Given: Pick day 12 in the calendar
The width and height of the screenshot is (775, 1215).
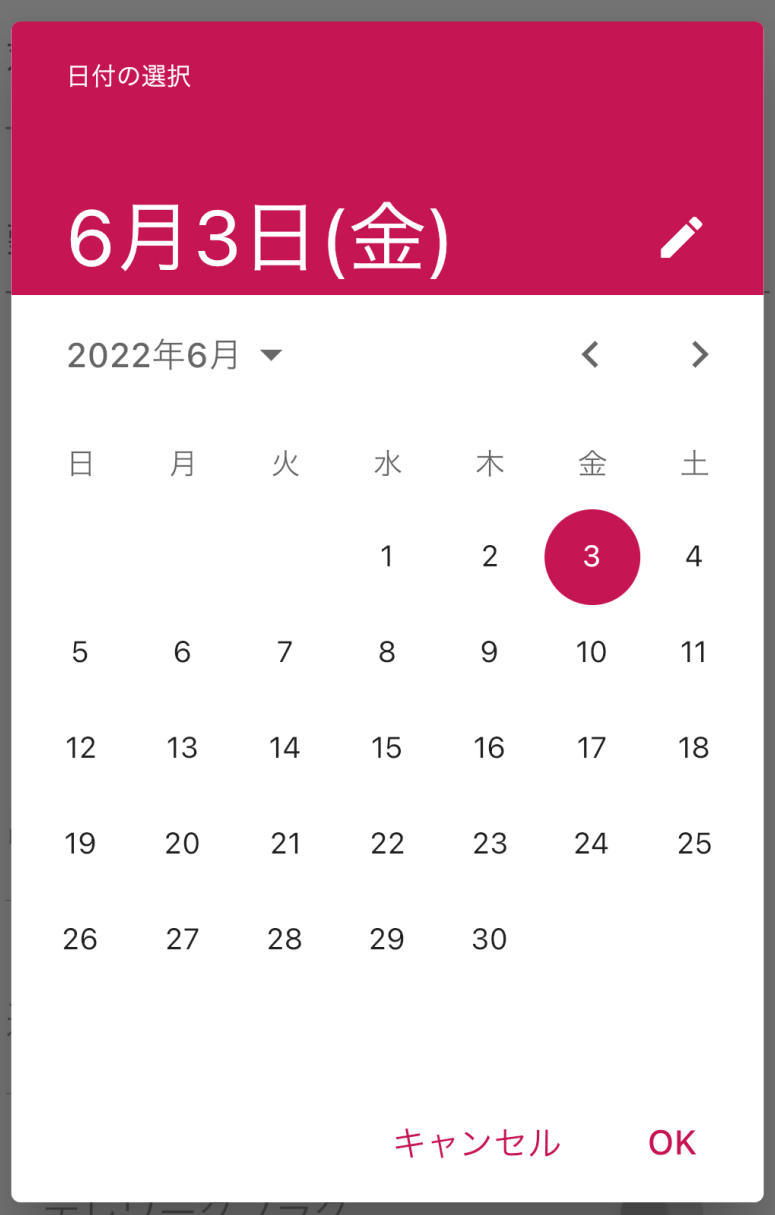Looking at the screenshot, I should point(80,748).
